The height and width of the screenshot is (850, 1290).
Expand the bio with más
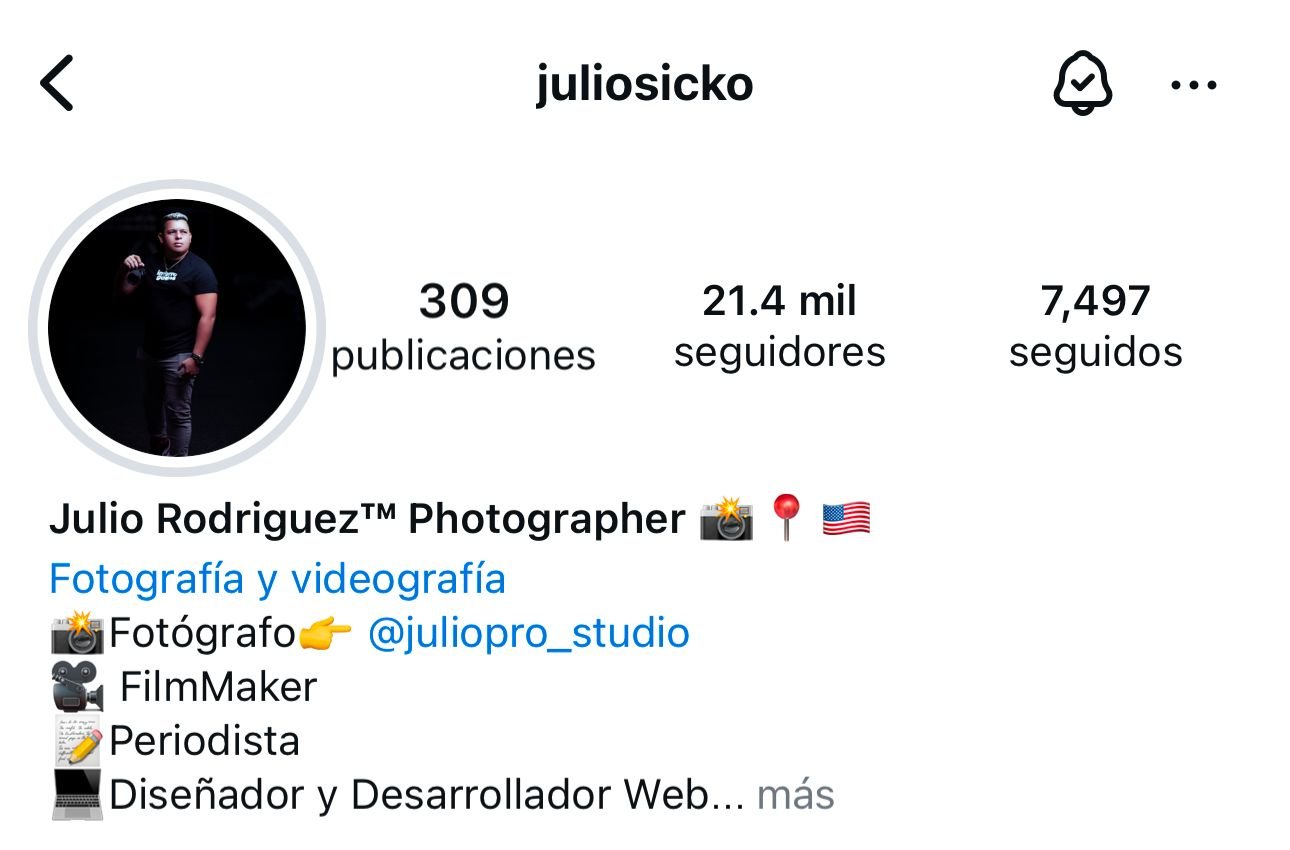[795, 795]
